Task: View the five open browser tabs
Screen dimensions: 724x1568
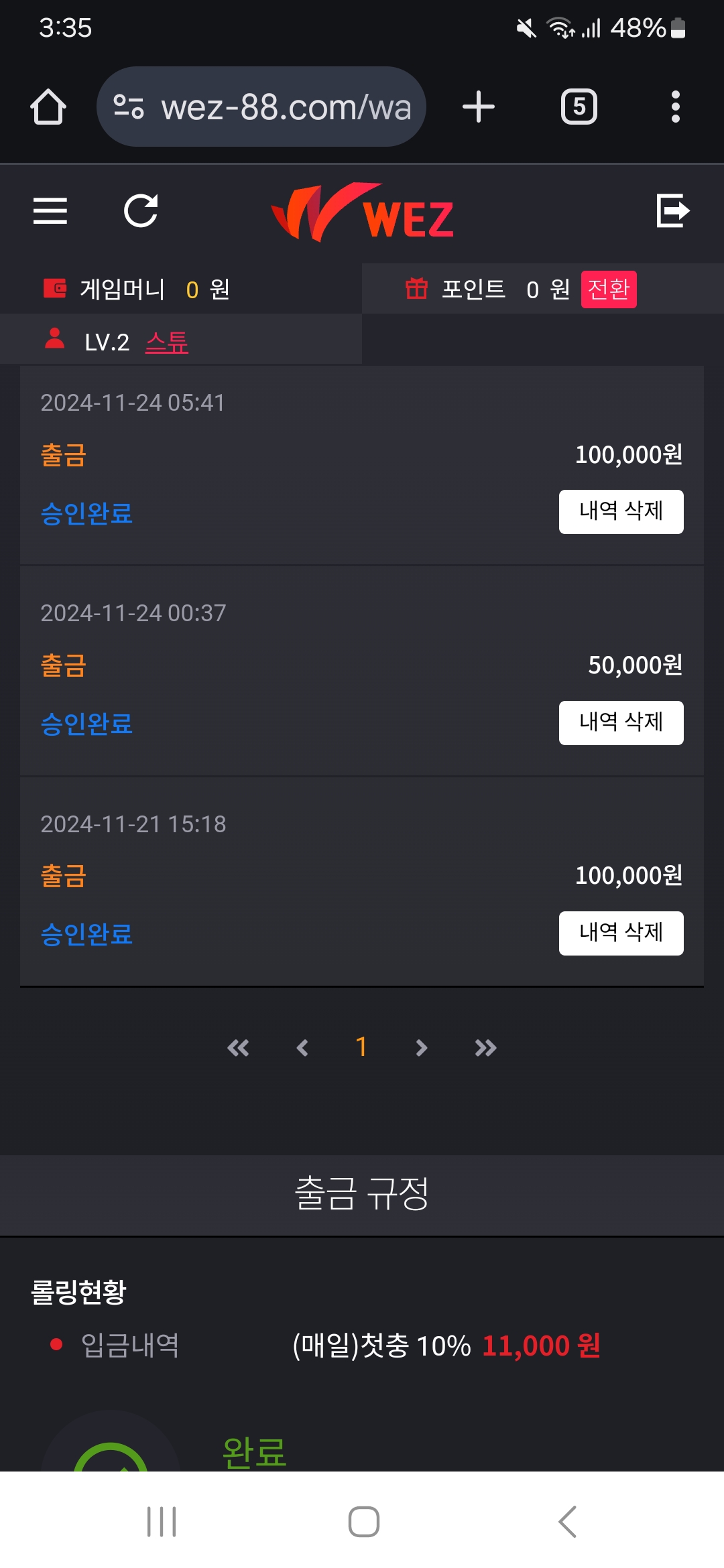Action: point(579,107)
